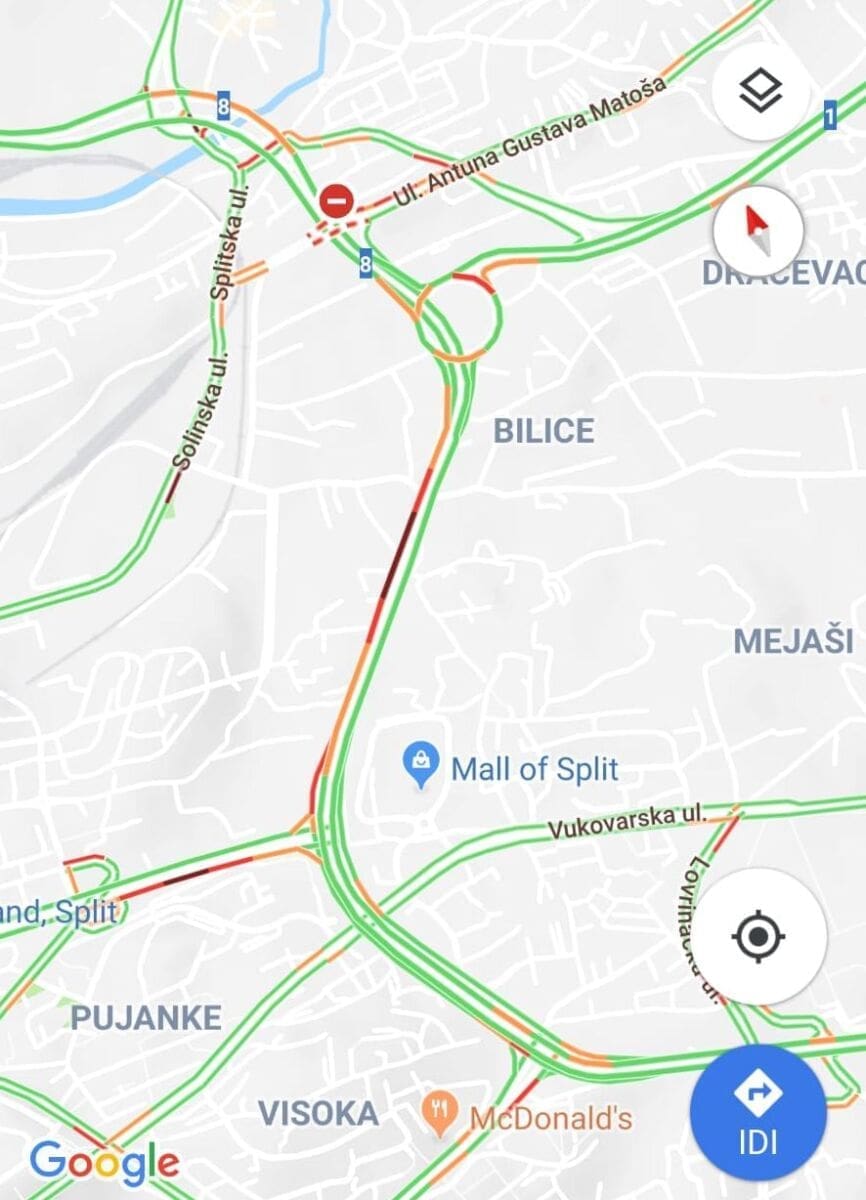Start directions with the IDI button
The image size is (866, 1200).
click(758, 1112)
